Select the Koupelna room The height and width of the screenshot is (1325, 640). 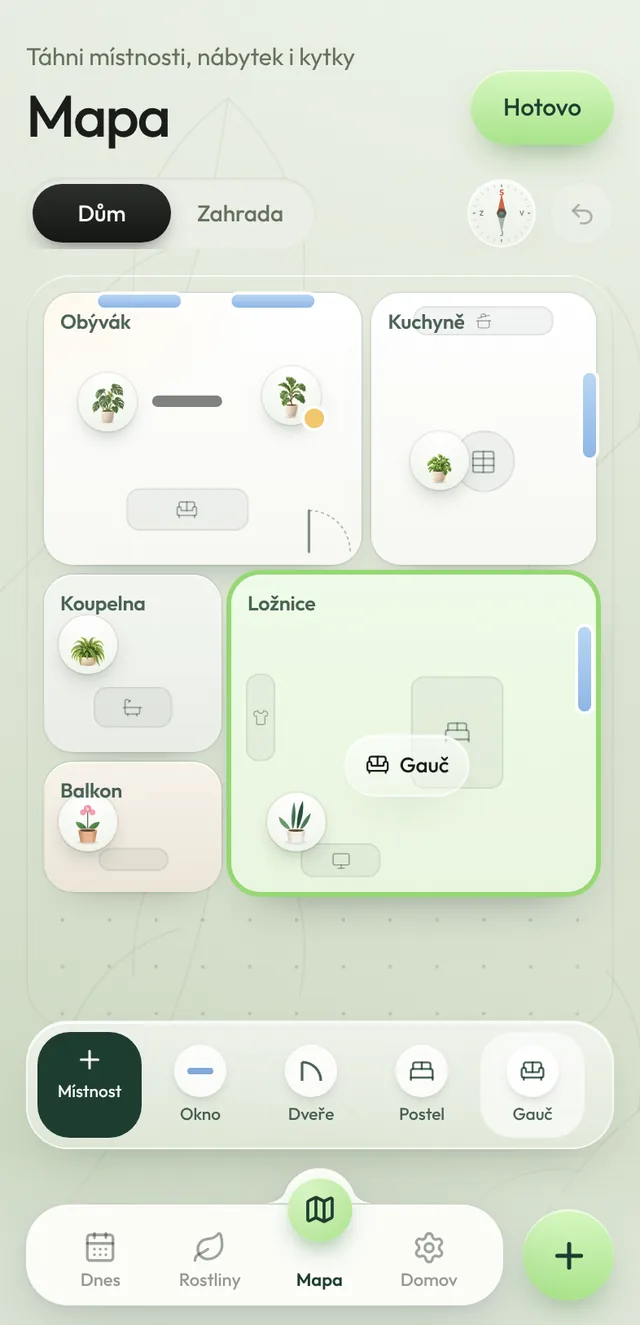coord(132,663)
